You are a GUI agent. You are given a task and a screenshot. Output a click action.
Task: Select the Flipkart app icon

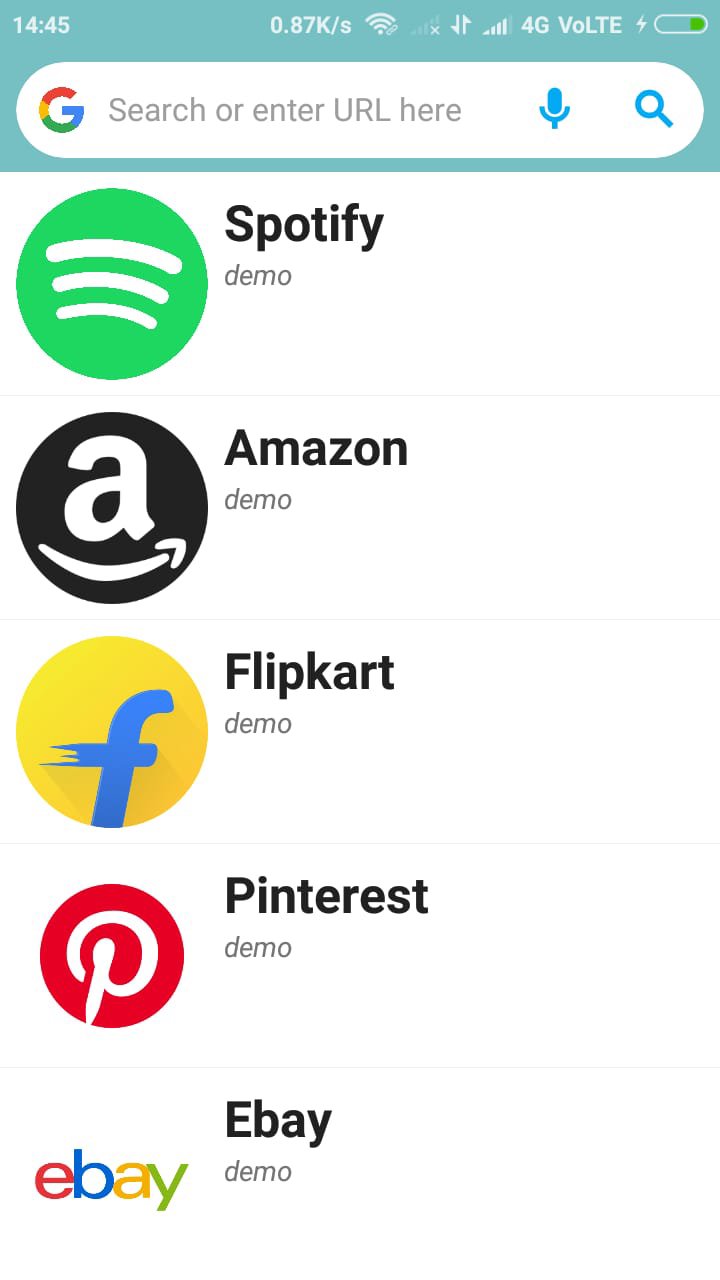point(111,731)
